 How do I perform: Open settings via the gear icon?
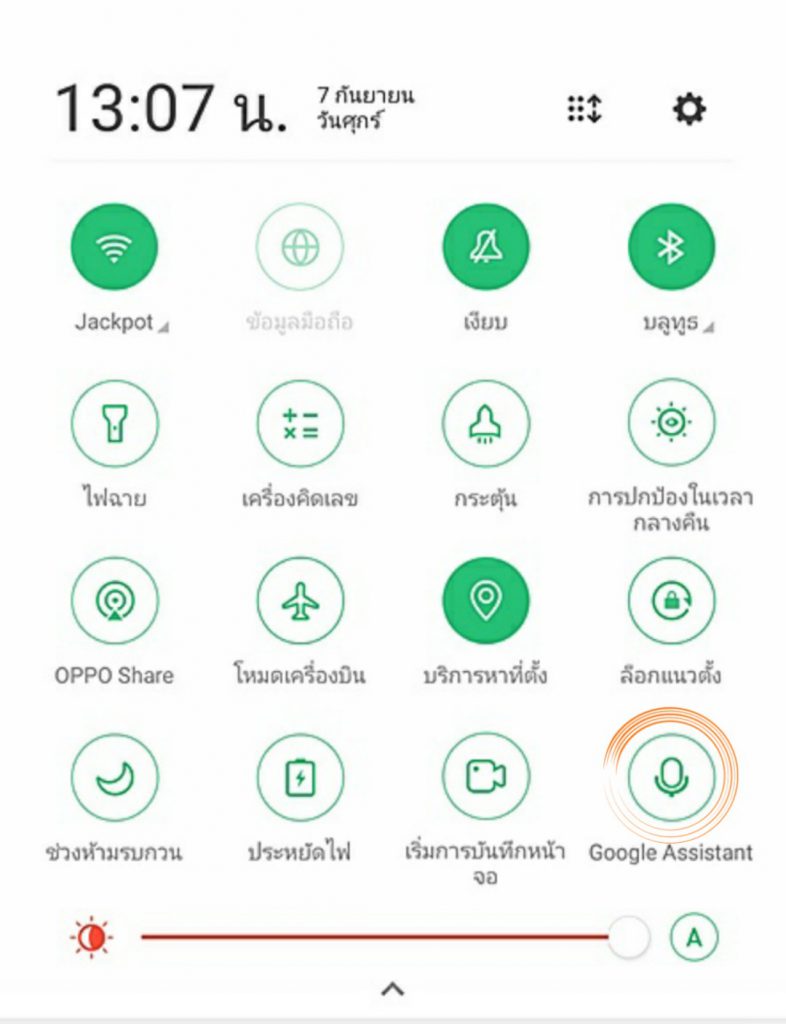(688, 109)
